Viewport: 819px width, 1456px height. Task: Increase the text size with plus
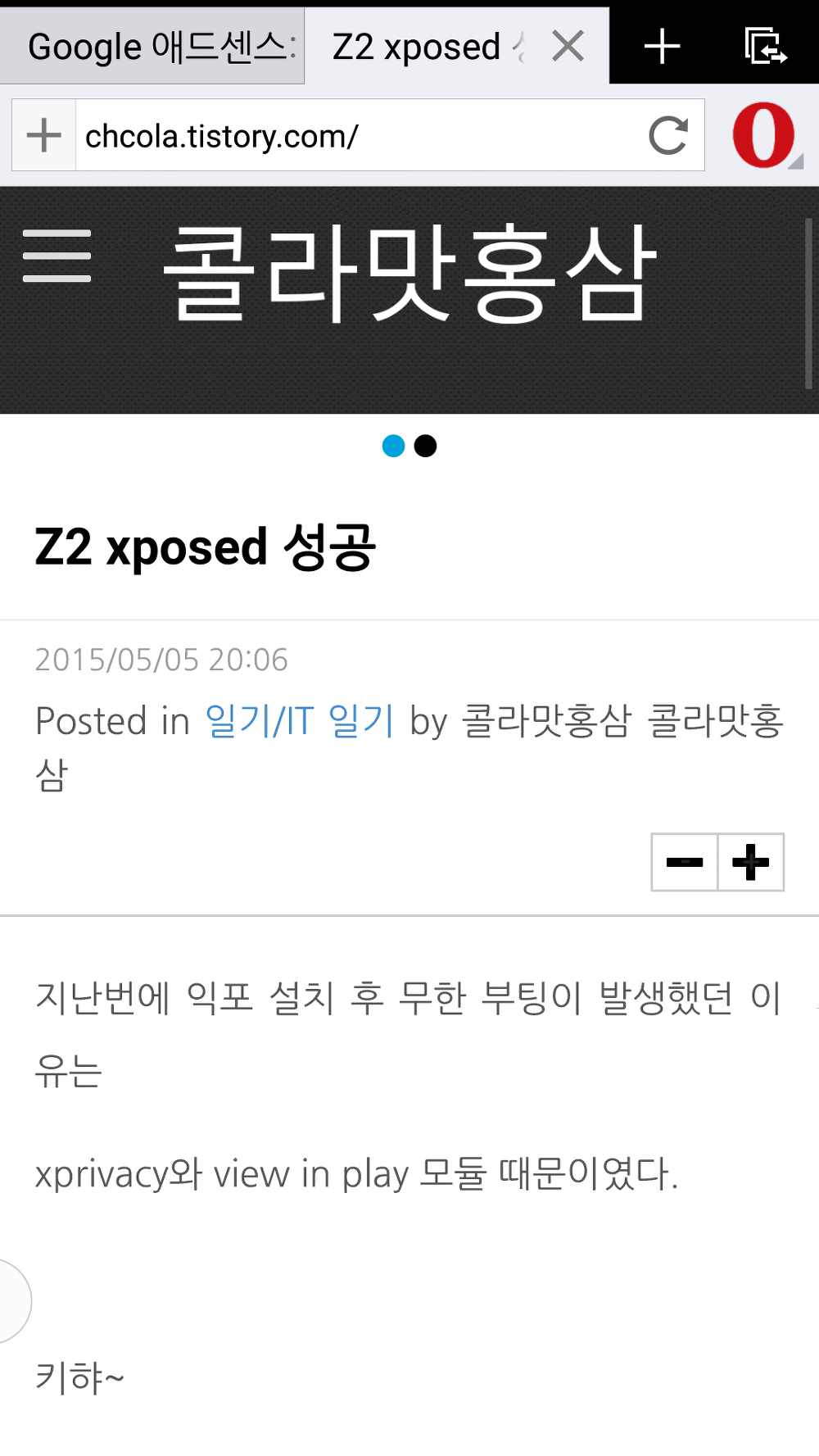pos(750,862)
